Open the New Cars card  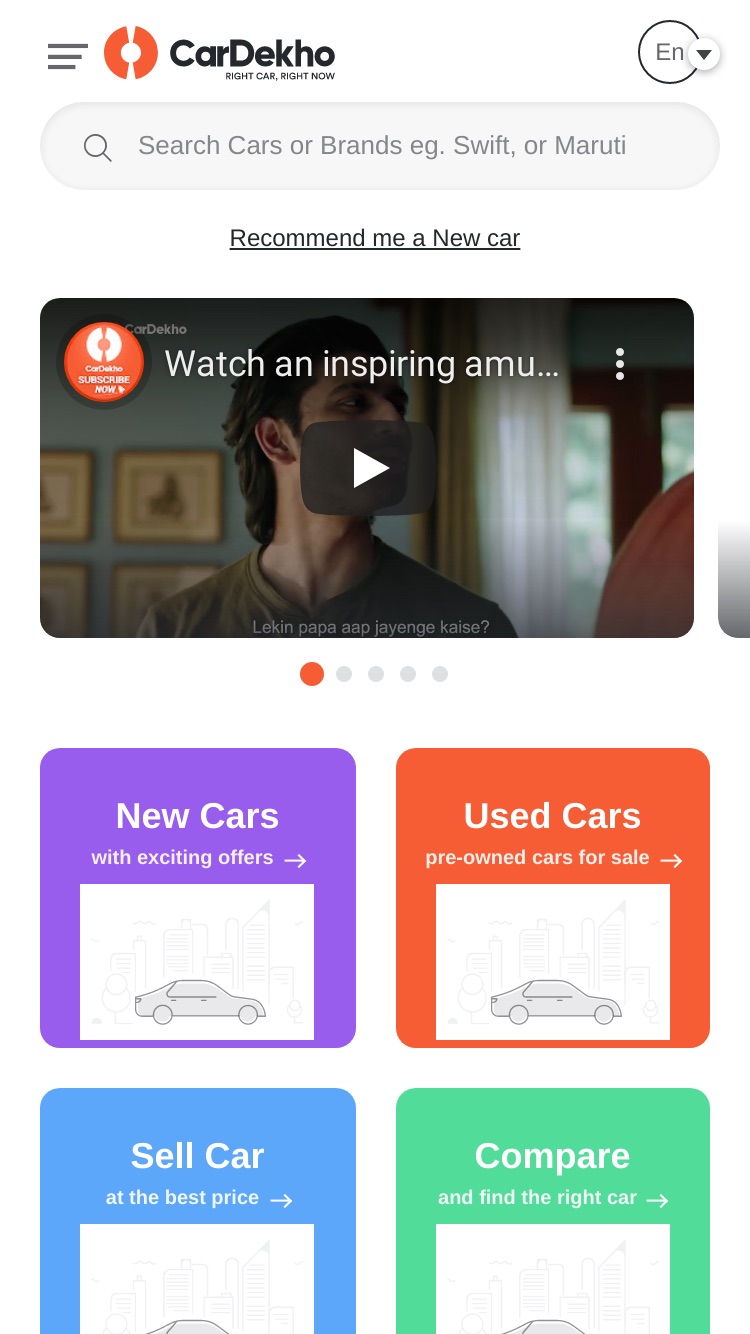pyautogui.click(x=198, y=898)
